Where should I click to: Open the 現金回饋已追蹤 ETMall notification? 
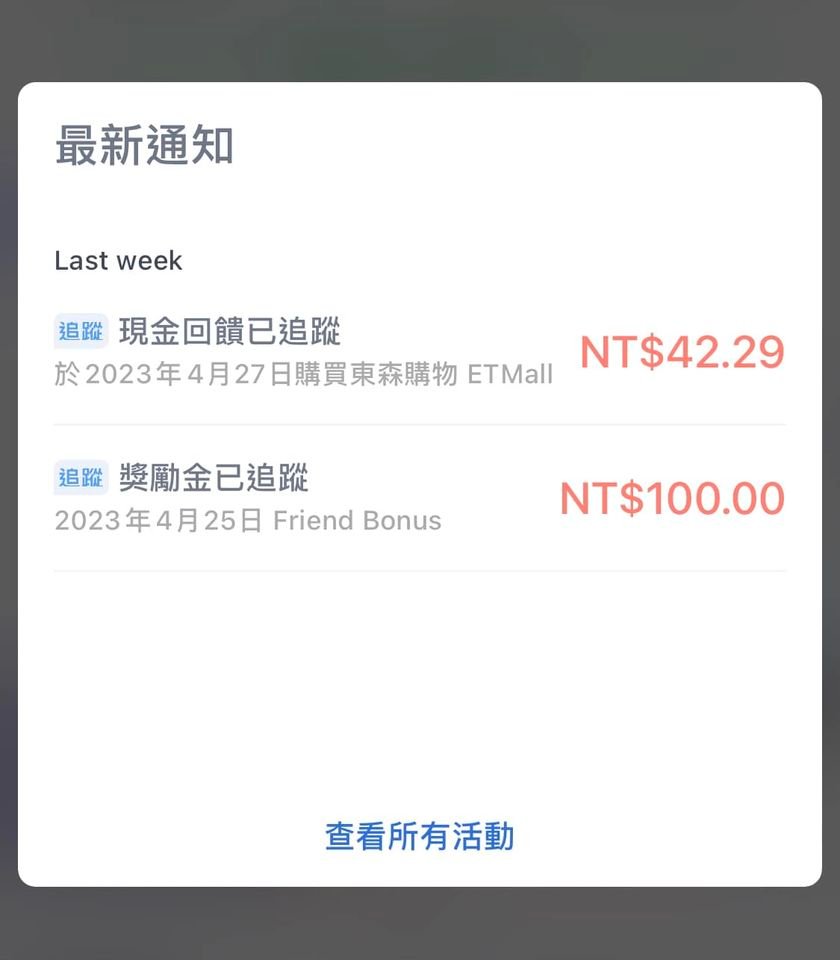(419, 352)
